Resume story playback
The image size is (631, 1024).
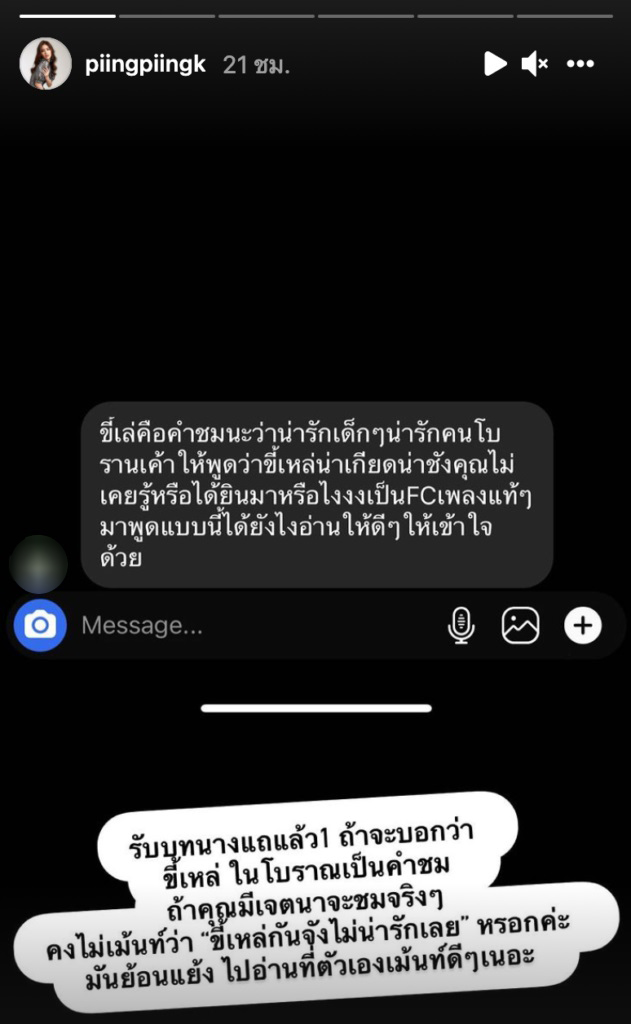(495, 64)
